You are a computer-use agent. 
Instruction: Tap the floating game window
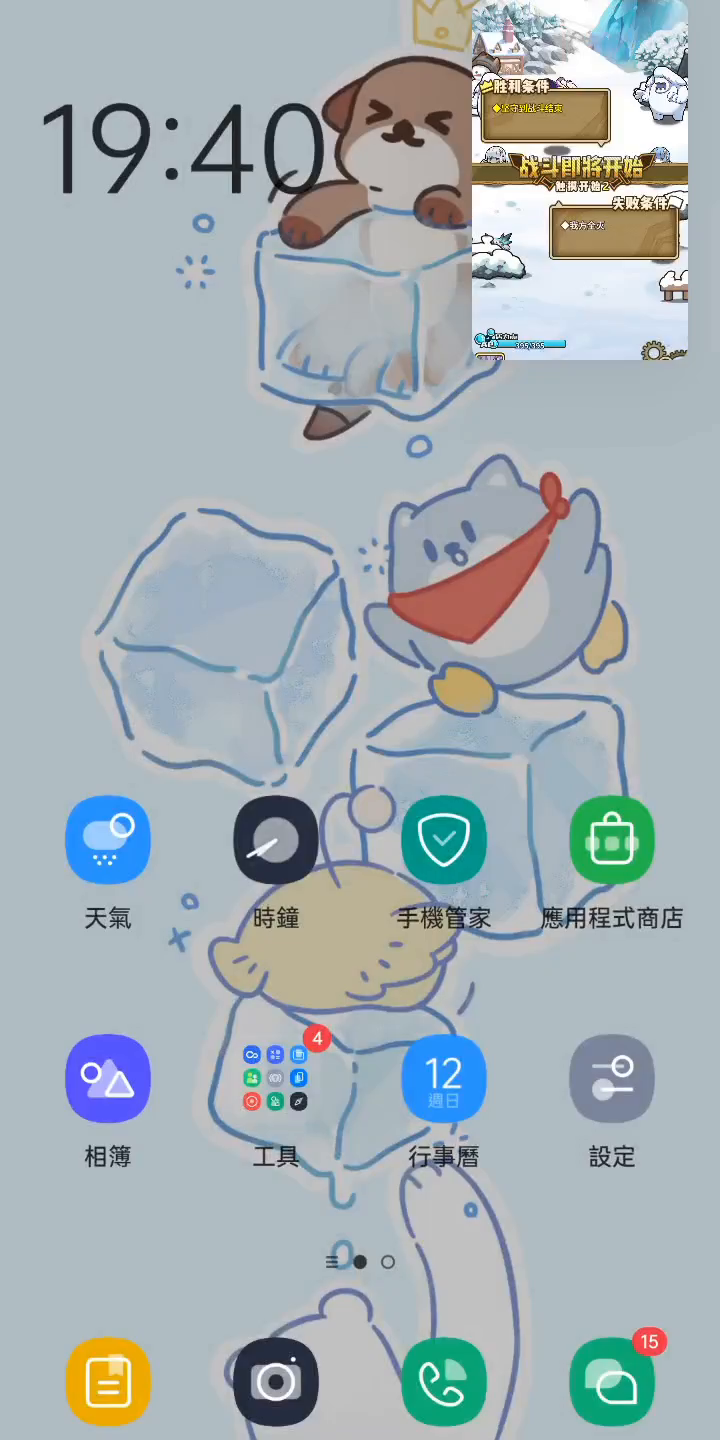click(x=580, y=180)
